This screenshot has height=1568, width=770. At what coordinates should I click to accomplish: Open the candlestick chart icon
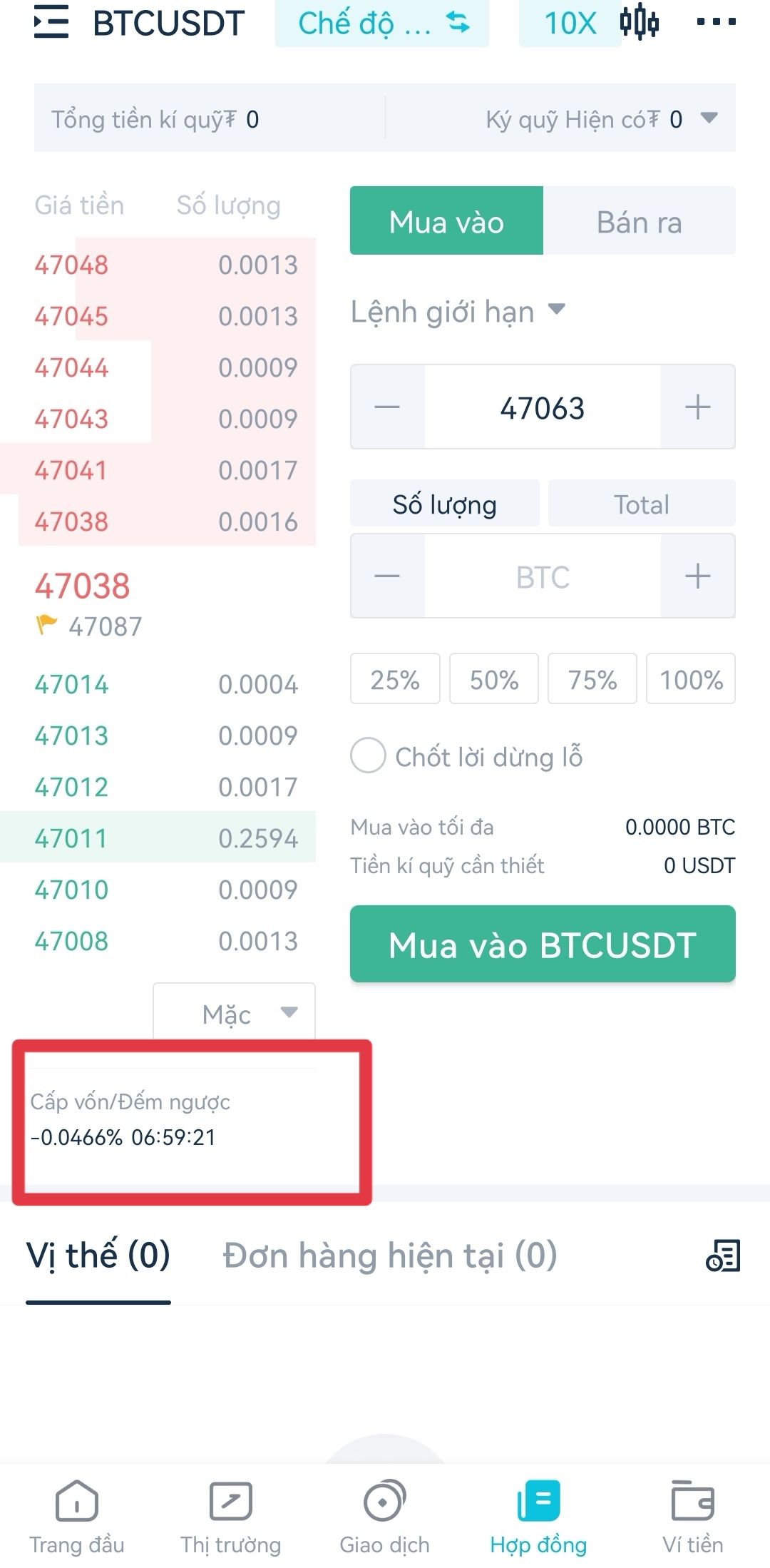(x=640, y=21)
